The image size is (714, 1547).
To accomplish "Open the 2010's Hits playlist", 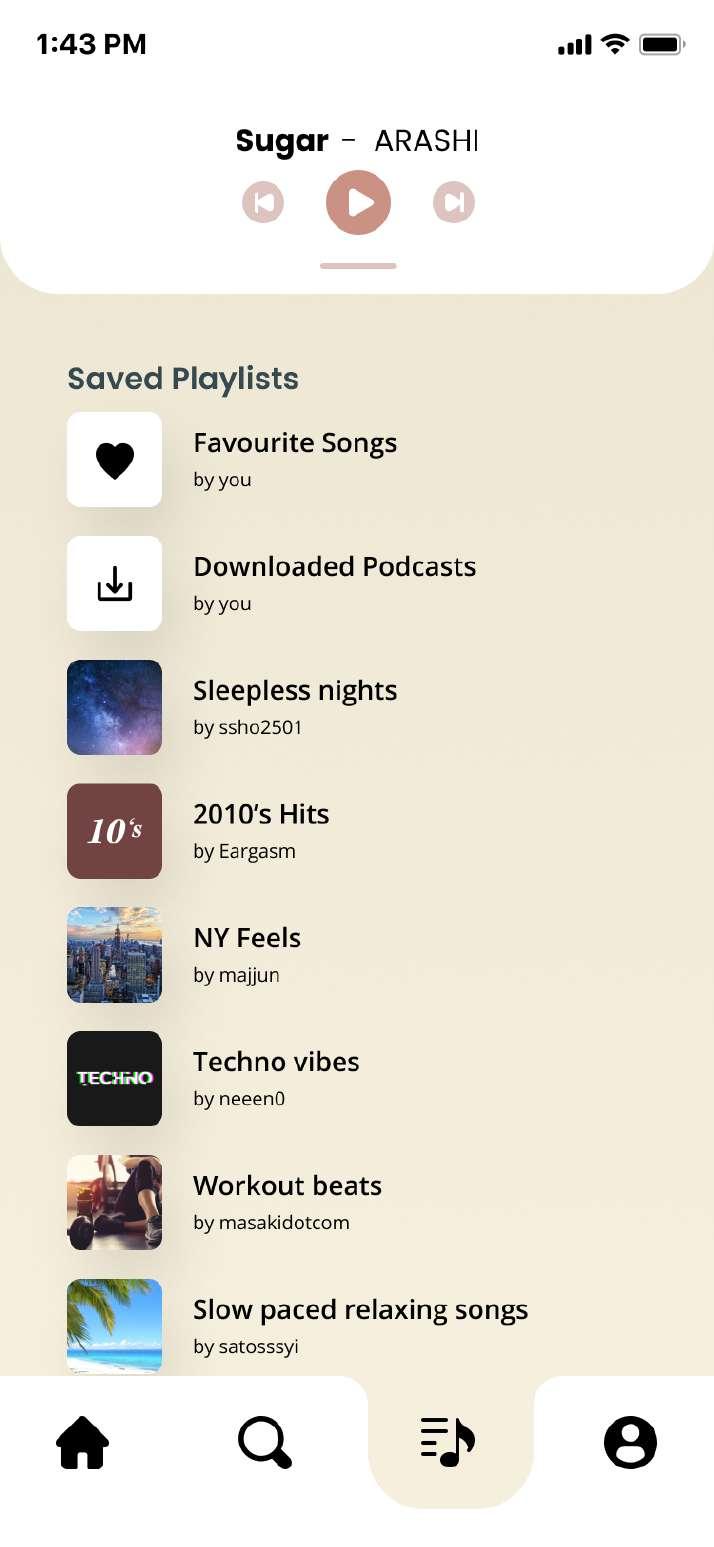I will 261,831.
